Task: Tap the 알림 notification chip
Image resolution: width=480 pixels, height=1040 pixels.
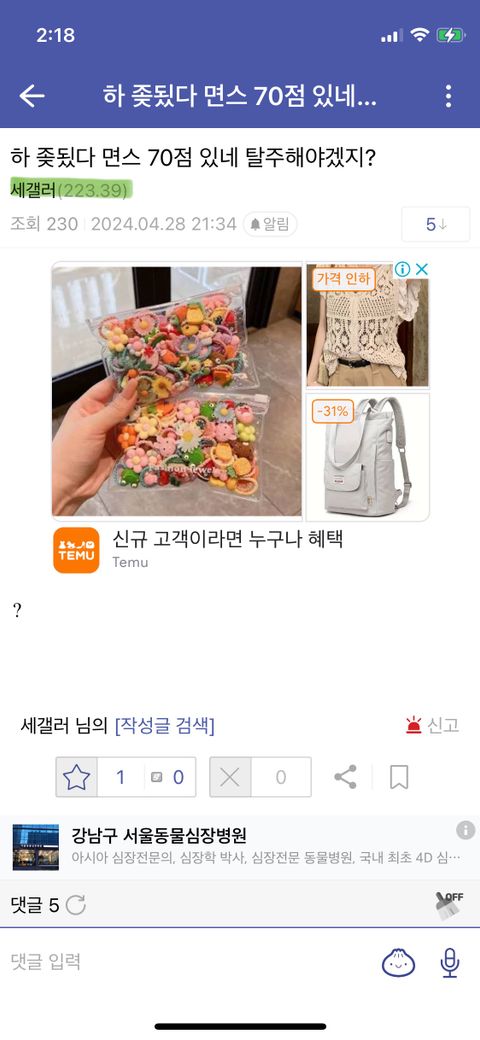Action: [x=270, y=224]
